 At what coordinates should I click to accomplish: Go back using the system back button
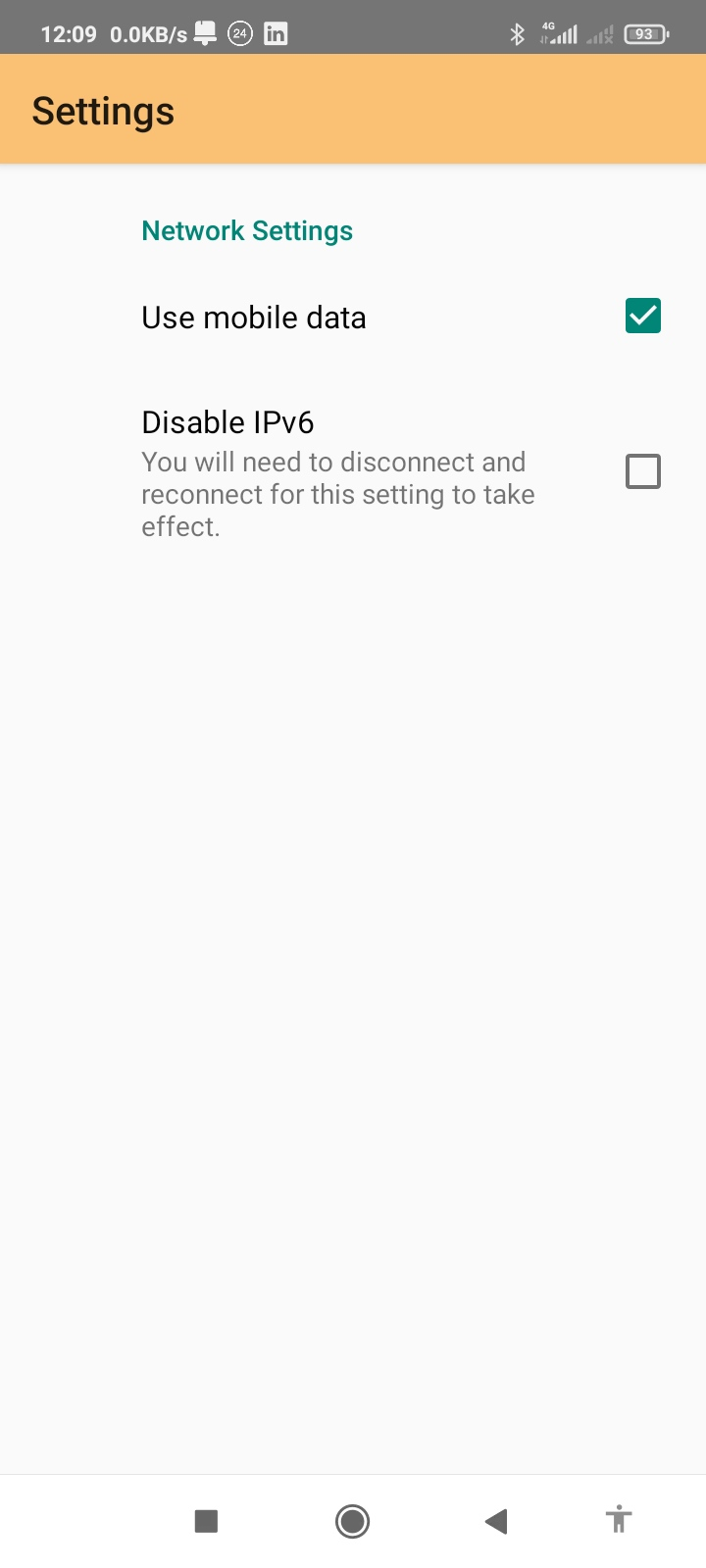[496, 1521]
